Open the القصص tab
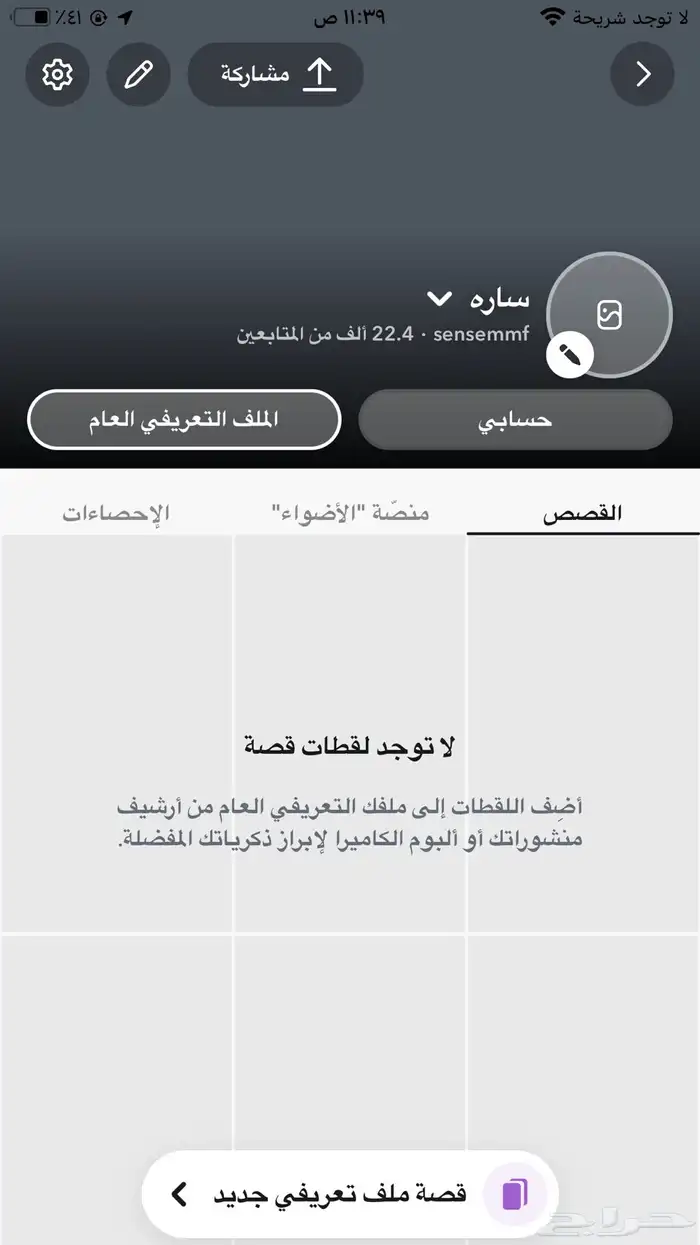 tap(583, 513)
